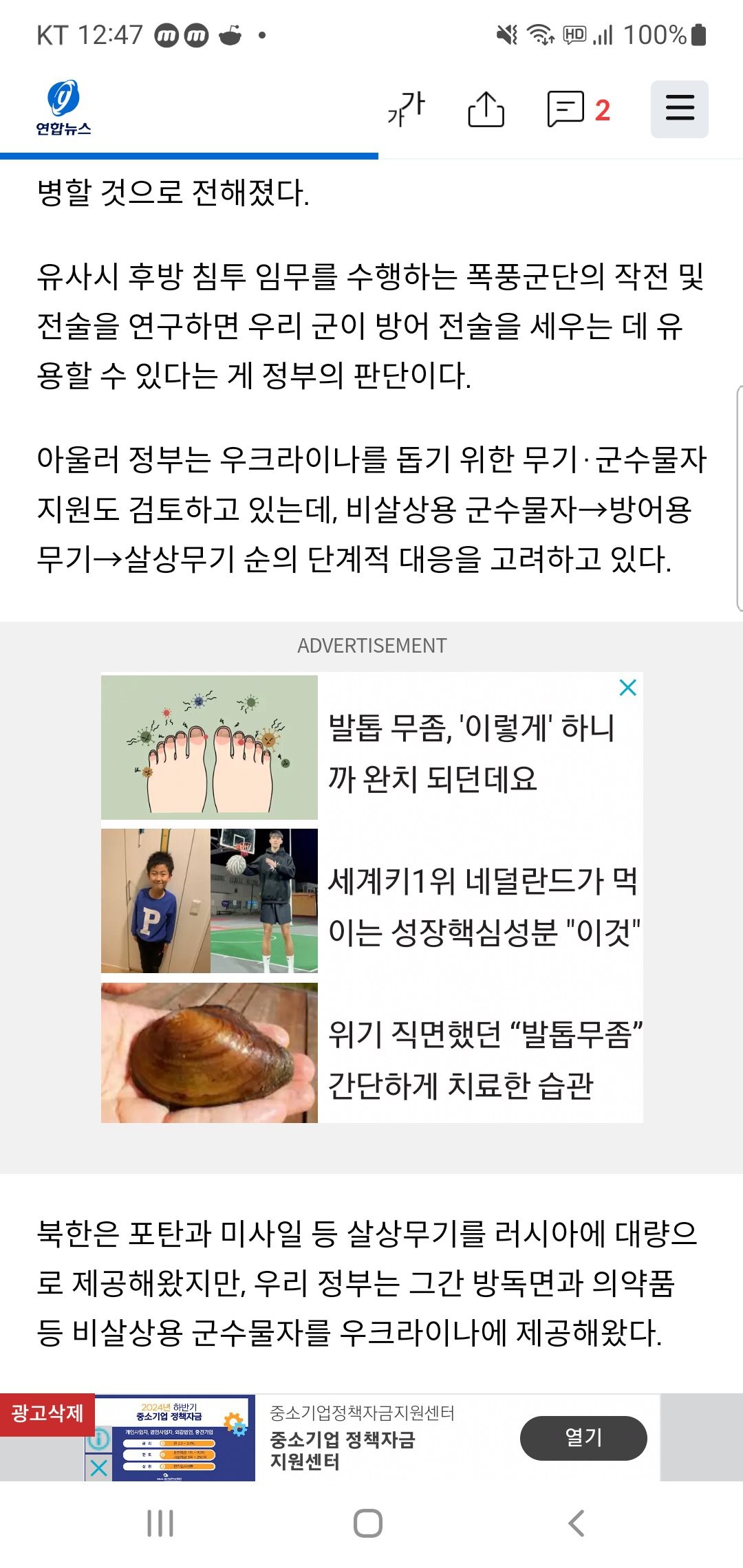Open the Yonhap News home logo
Image resolution: width=743 pixels, height=1568 pixels.
(x=63, y=108)
